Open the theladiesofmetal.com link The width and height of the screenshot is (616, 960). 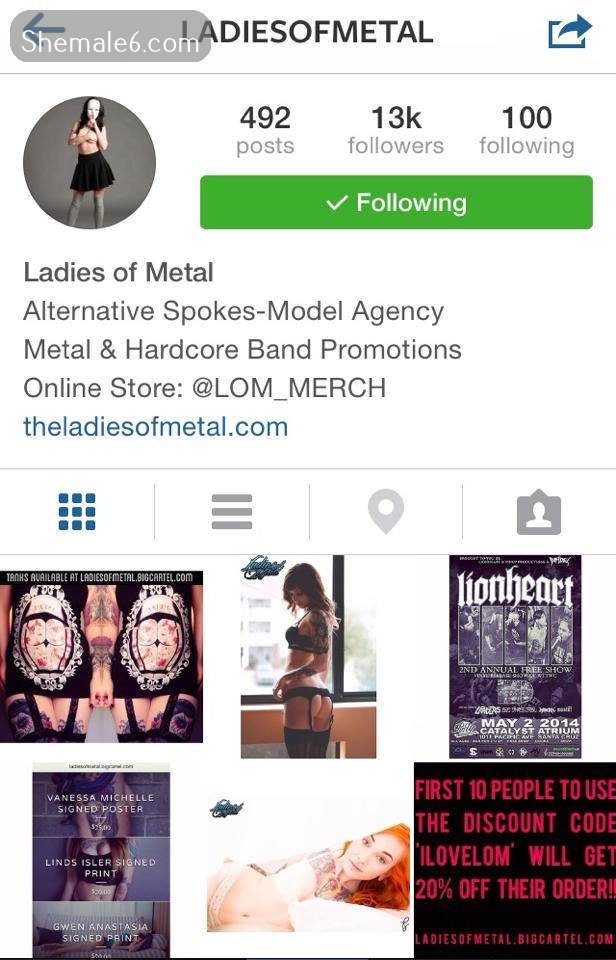[x=155, y=427]
